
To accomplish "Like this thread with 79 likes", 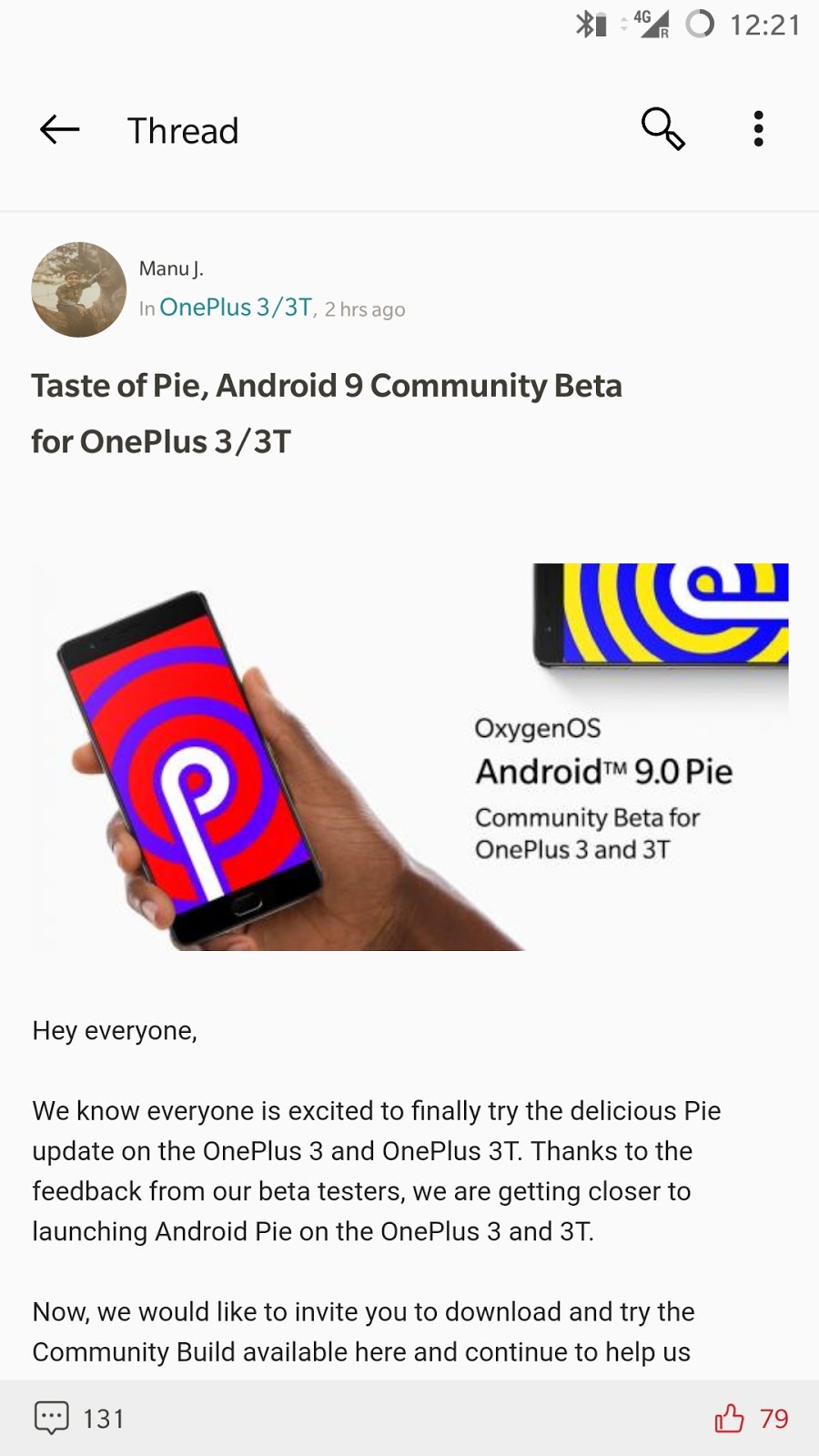I will tap(730, 1418).
